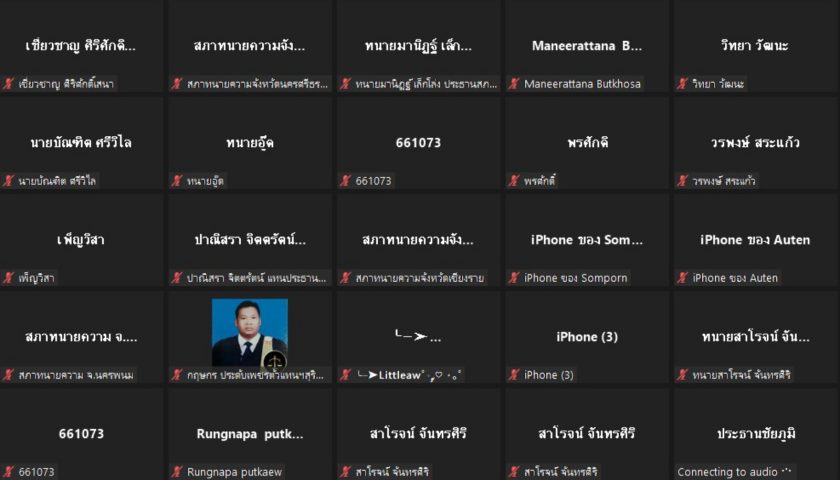Tap สภาทนายความจังหวัดเชียงราย tile

[x=419, y=240]
